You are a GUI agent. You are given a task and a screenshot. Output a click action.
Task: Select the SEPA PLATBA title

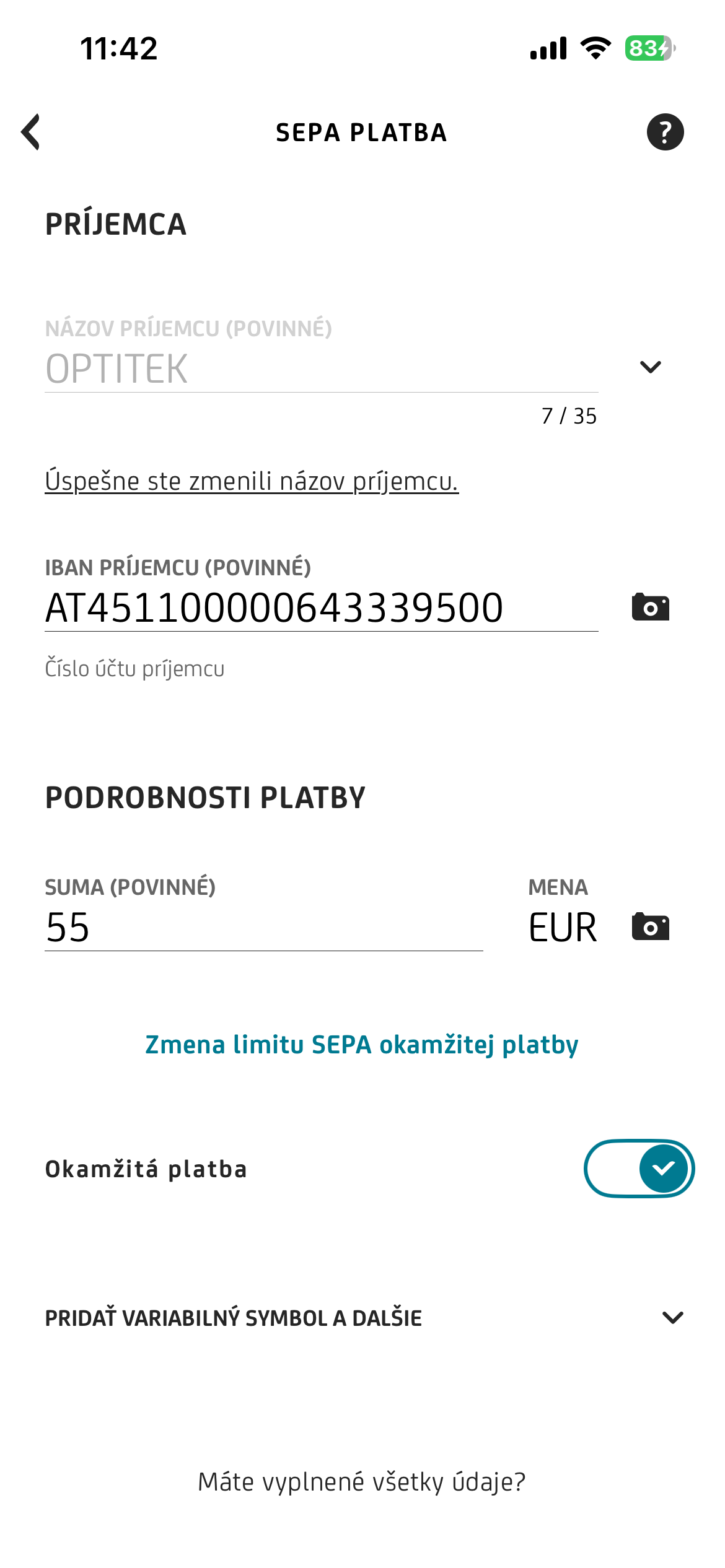tap(361, 132)
